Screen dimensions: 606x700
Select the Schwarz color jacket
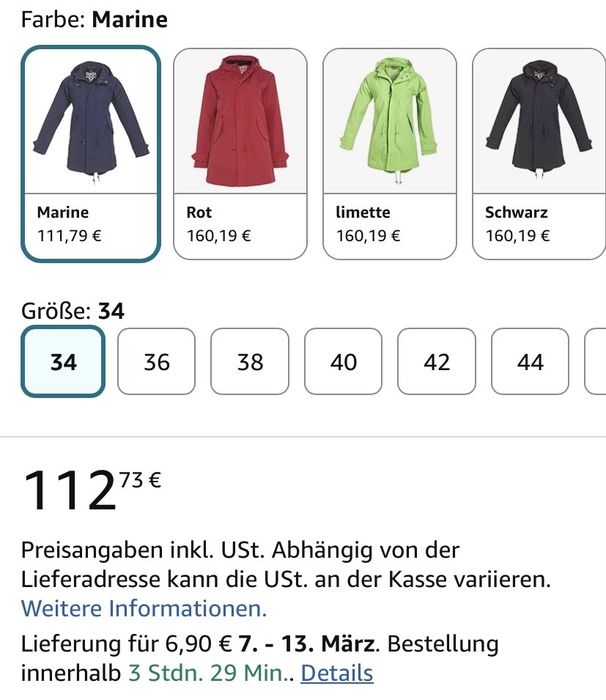(x=538, y=153)
